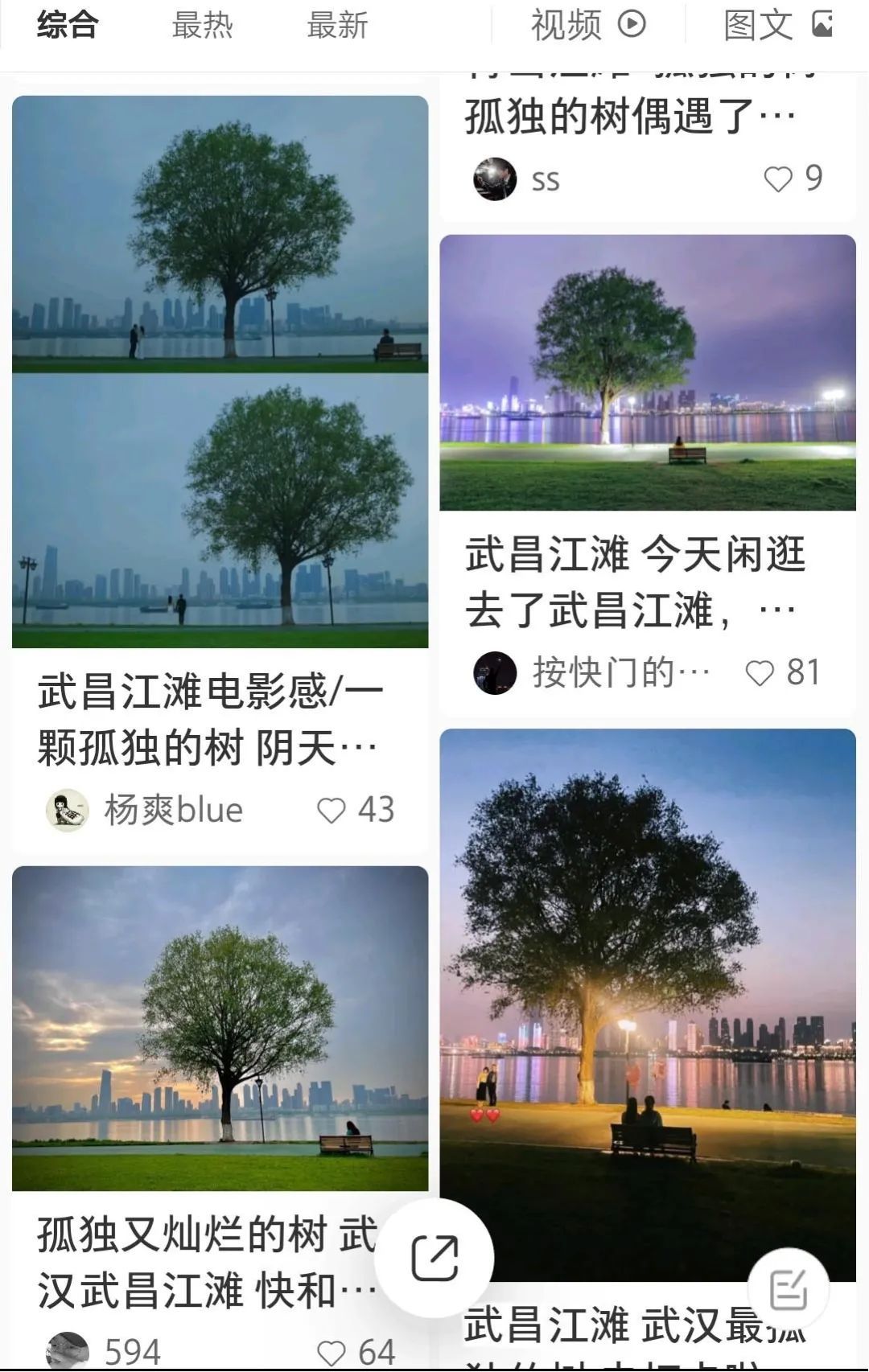Open the profile of user ss

pyautogui.click(x=495, y=179)
